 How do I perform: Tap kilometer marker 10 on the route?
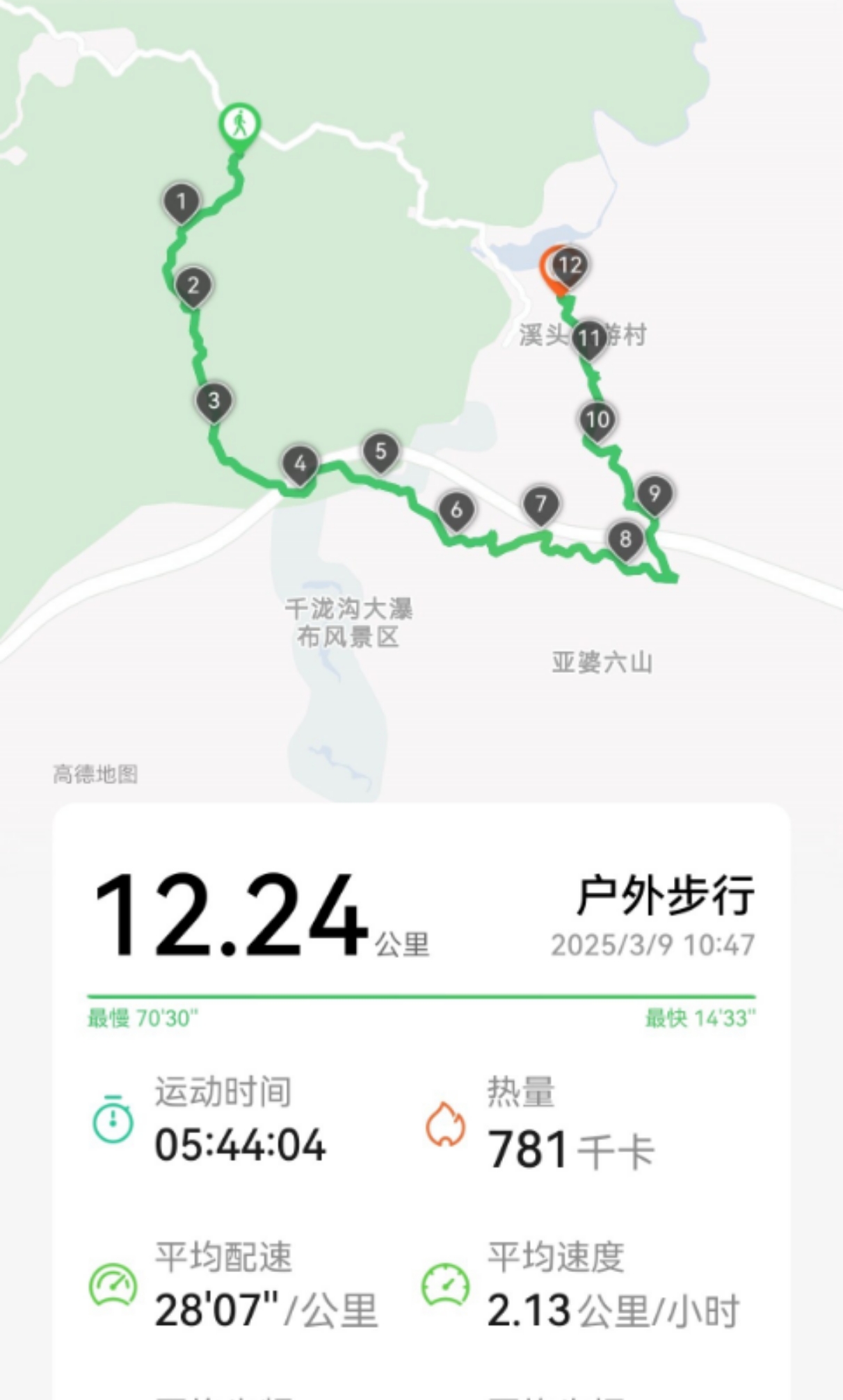click(597, 421)
